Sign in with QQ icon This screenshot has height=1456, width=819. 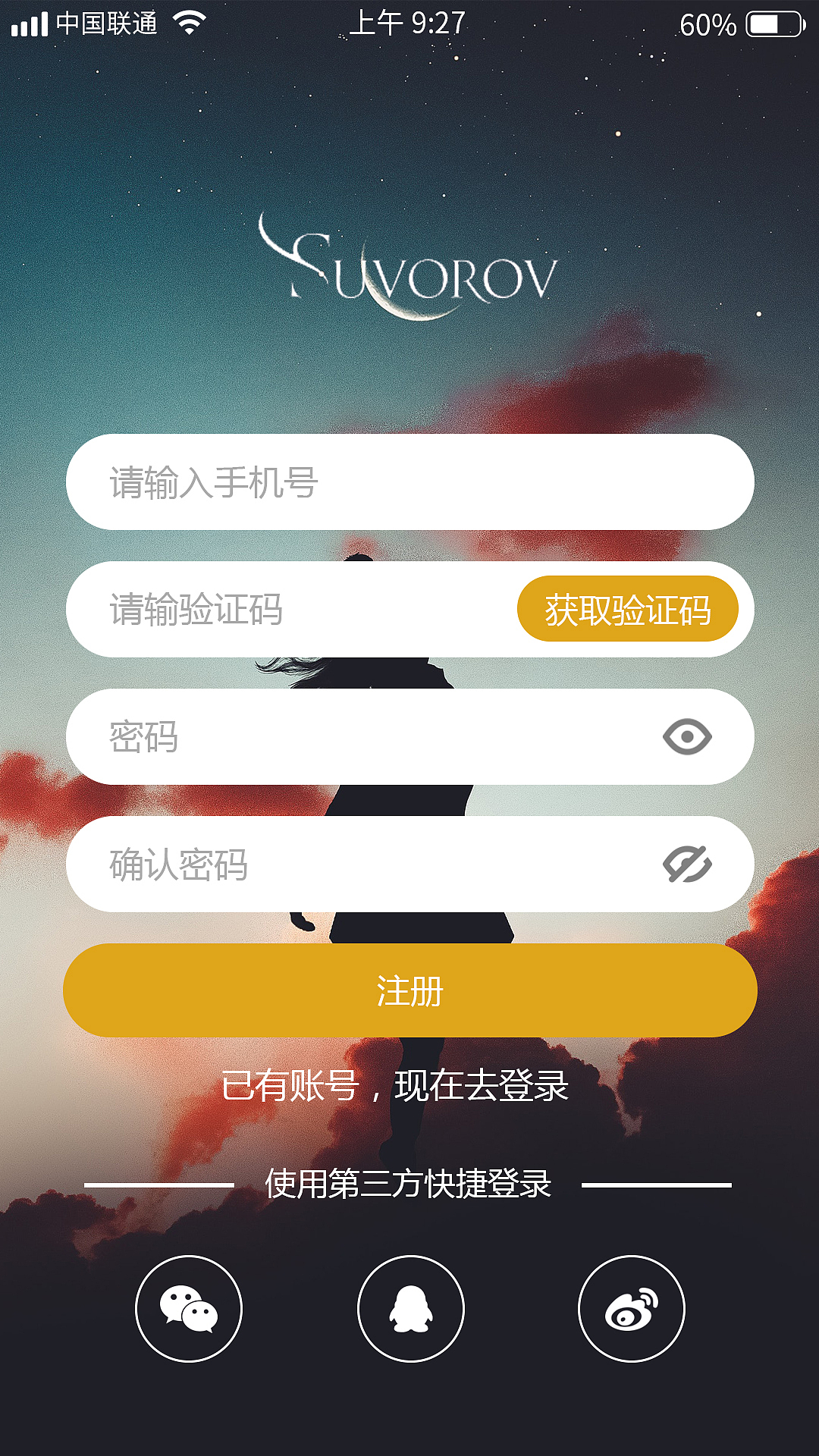point(409,1309)
